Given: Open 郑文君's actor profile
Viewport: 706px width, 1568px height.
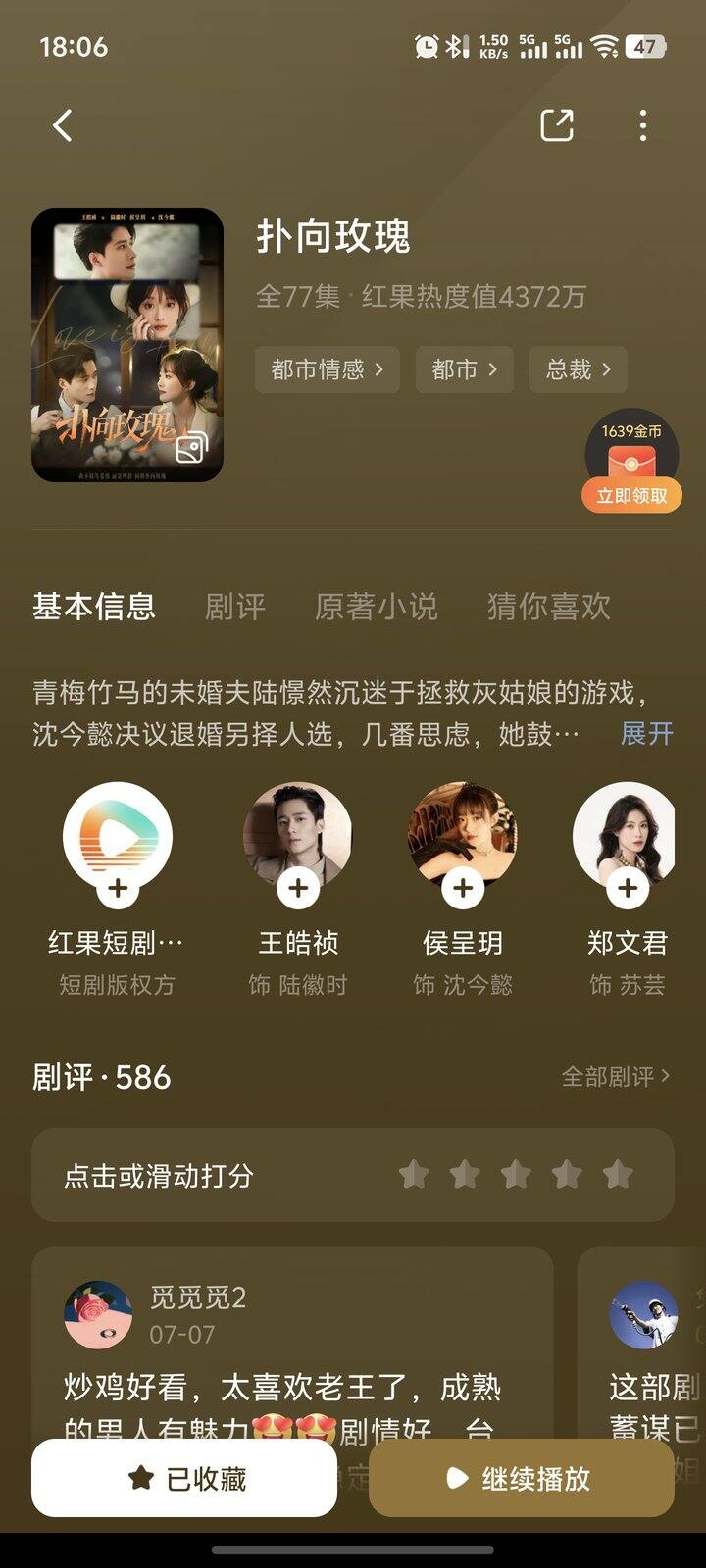Looking at the screenshot, I should [x=626, y=833].
